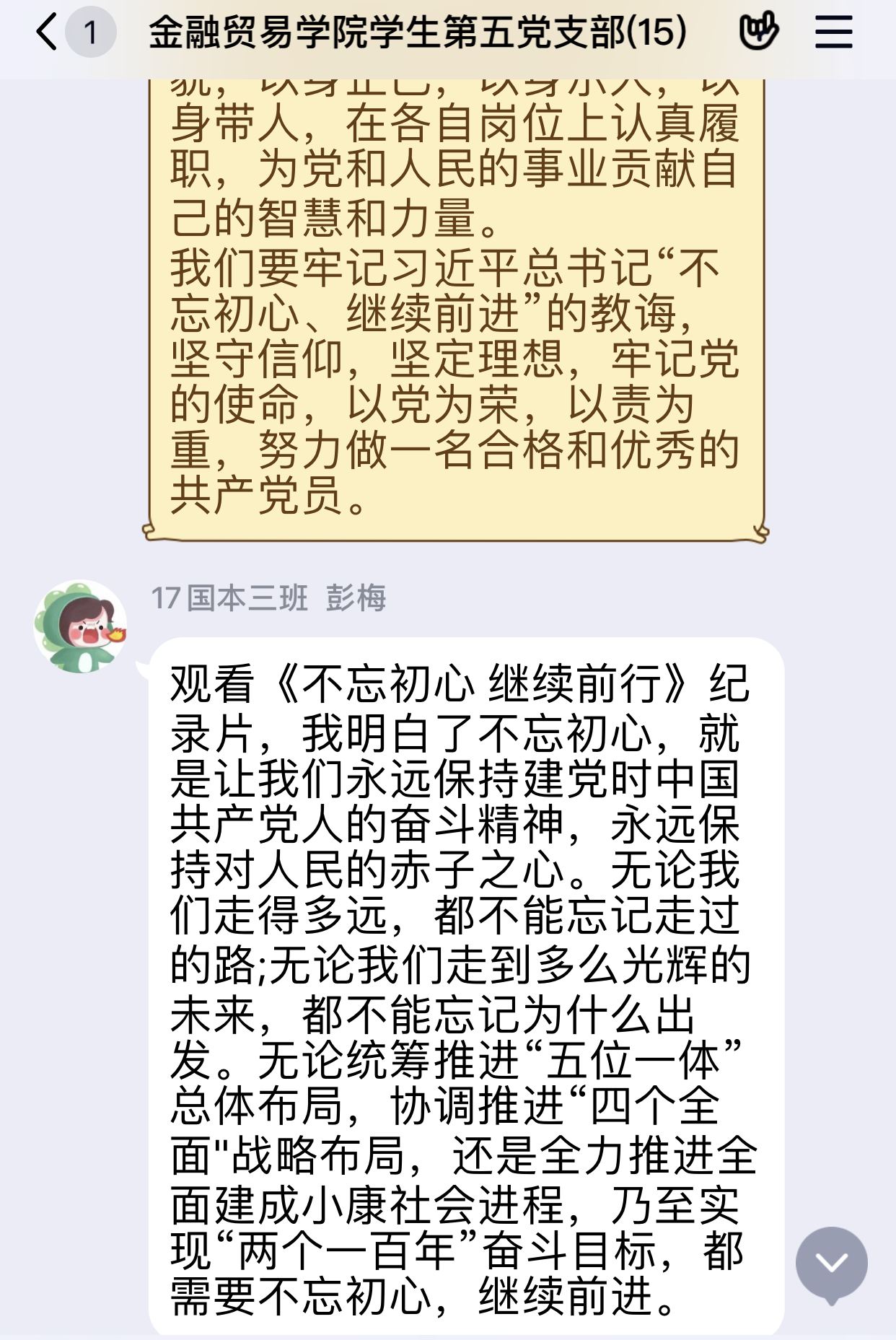This screenshot has width=896, height=1340.
Task: Tap the hand gesture icon in header
Action: [758, 32]
